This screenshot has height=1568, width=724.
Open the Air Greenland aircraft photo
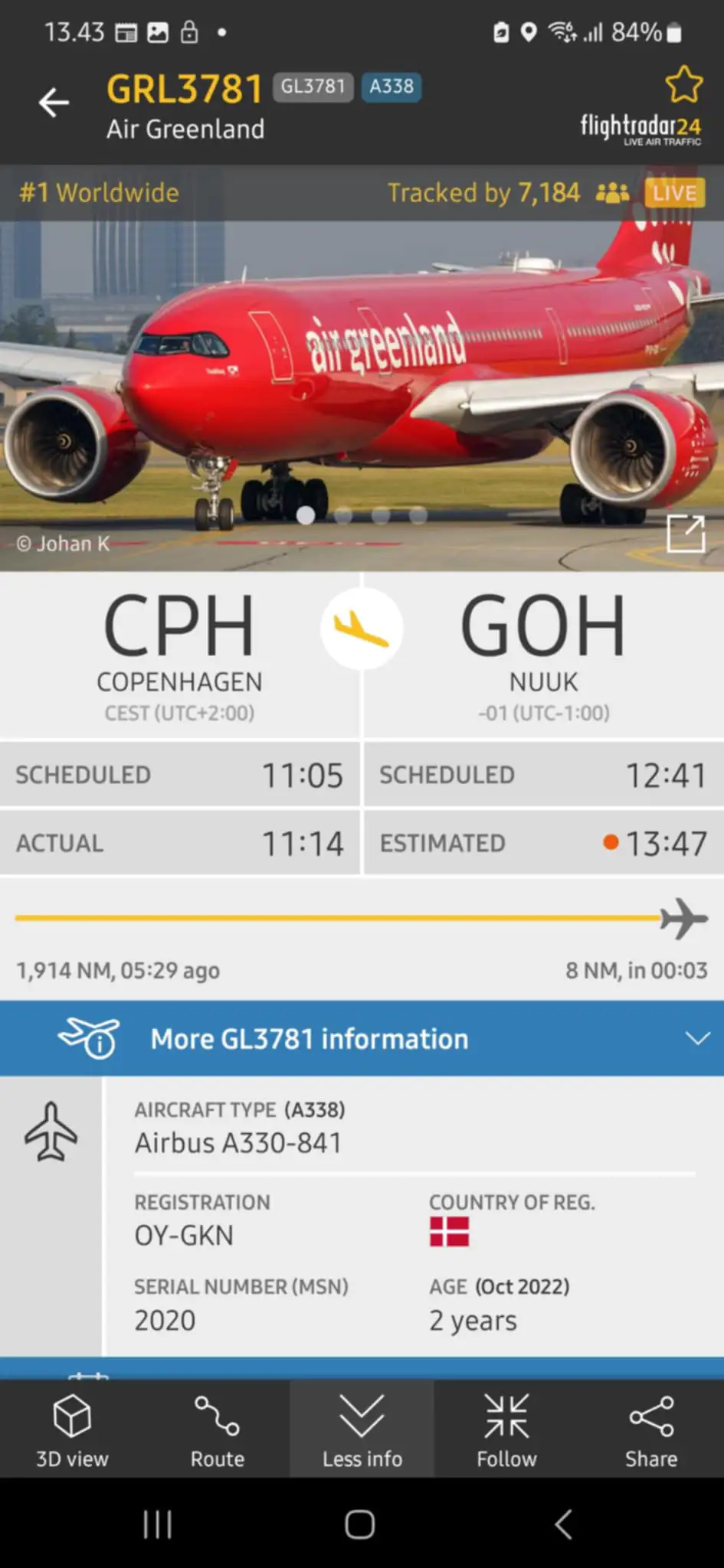pyautogui.click(x=362, y=383)
